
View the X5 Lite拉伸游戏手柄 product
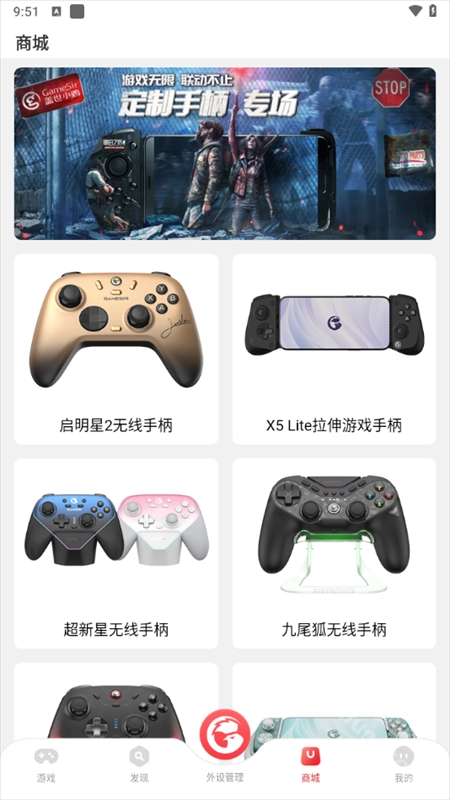334,349
